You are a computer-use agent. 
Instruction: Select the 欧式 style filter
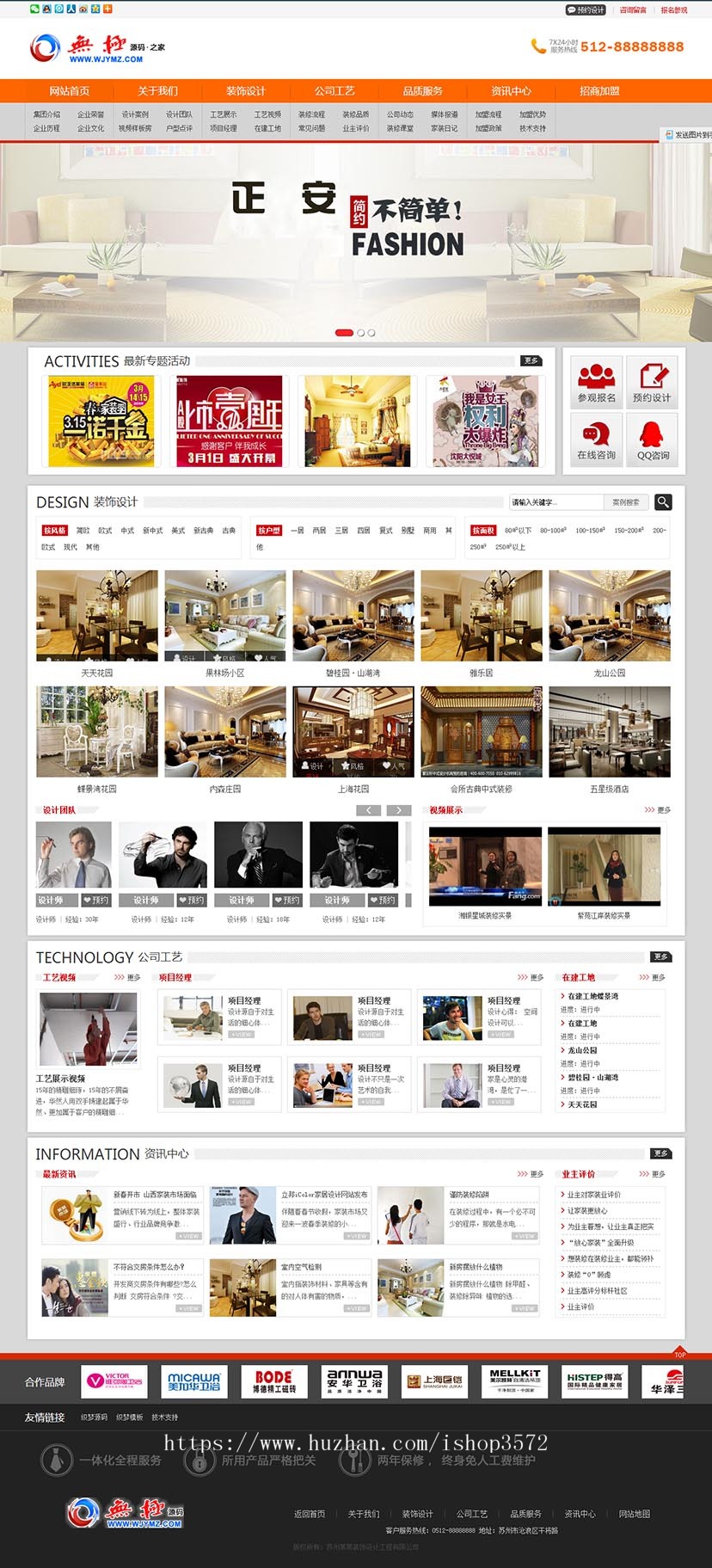coord(105,531)
